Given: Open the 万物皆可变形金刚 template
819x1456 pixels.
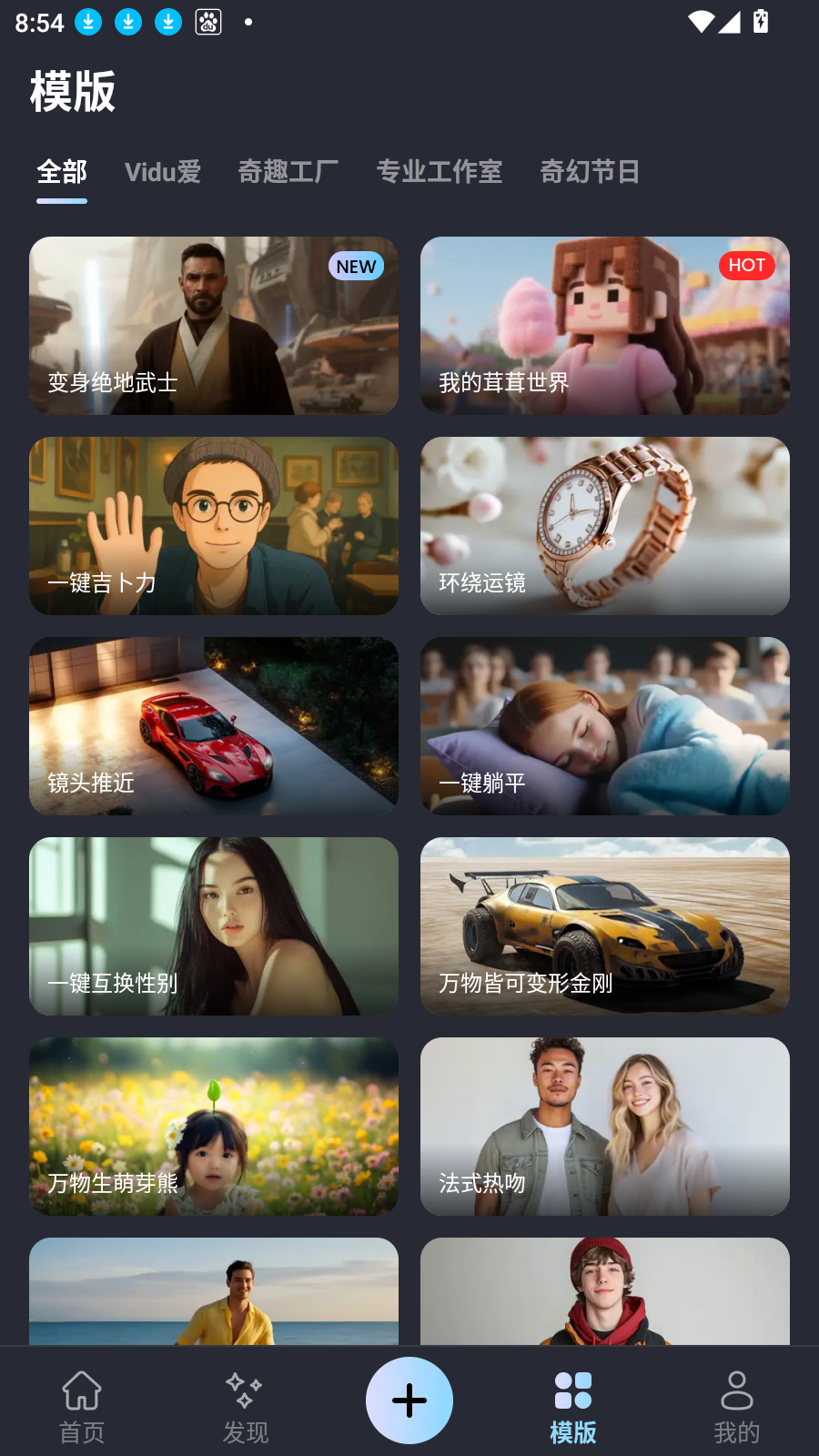Looking at the screenshot, I should [605, 926].
